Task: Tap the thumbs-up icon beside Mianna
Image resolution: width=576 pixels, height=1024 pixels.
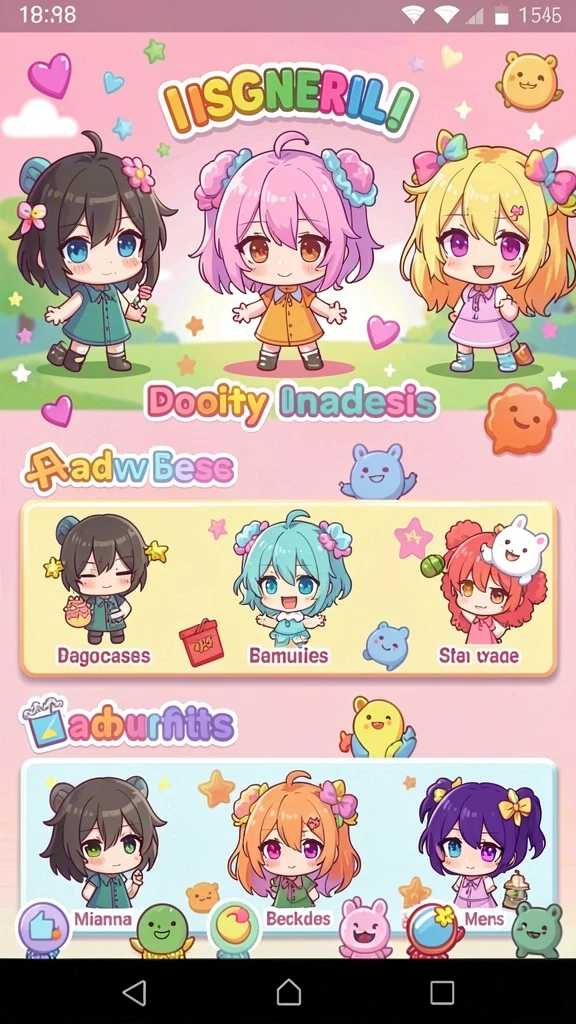Action: click(44, 927)
